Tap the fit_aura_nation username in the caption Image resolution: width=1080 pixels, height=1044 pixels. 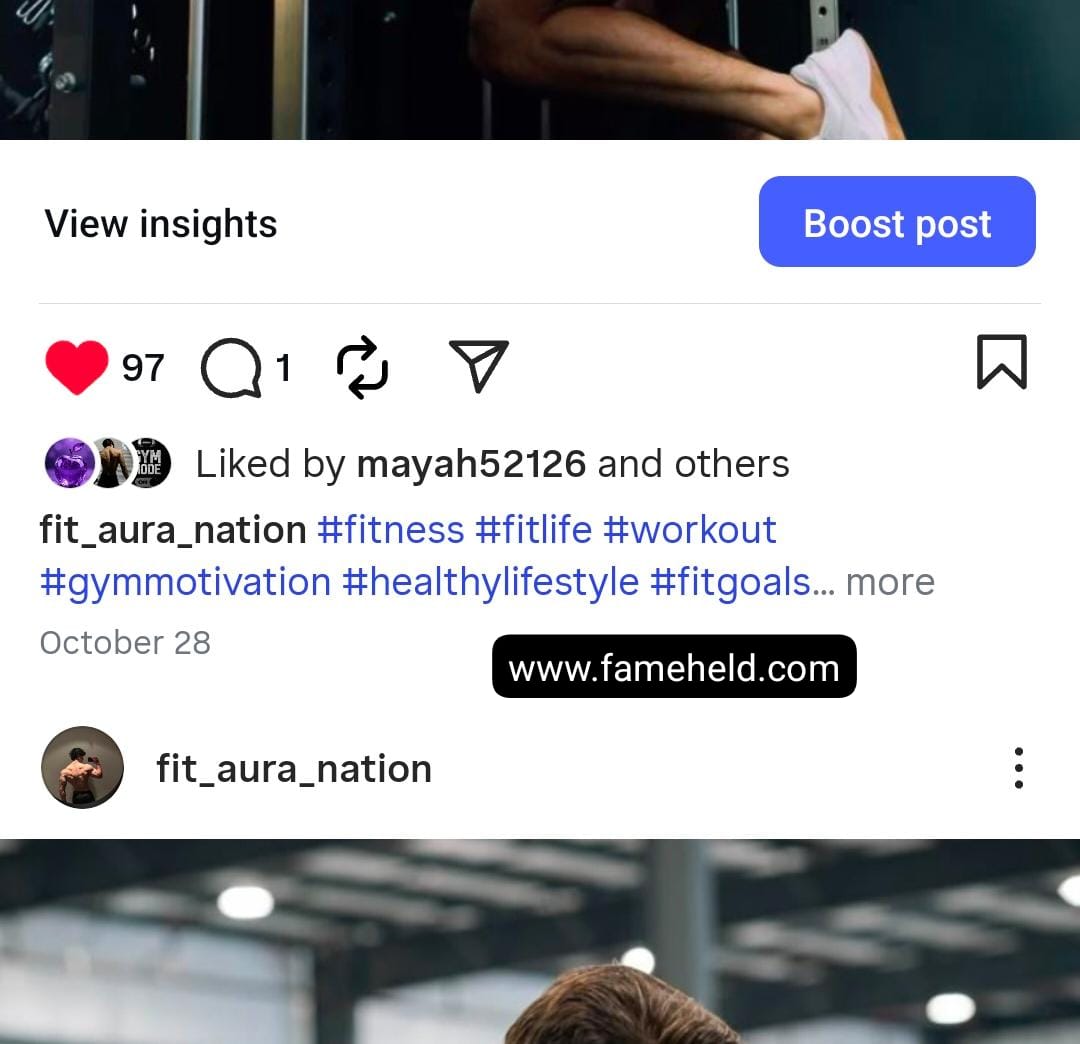click(x=173, y=530)
